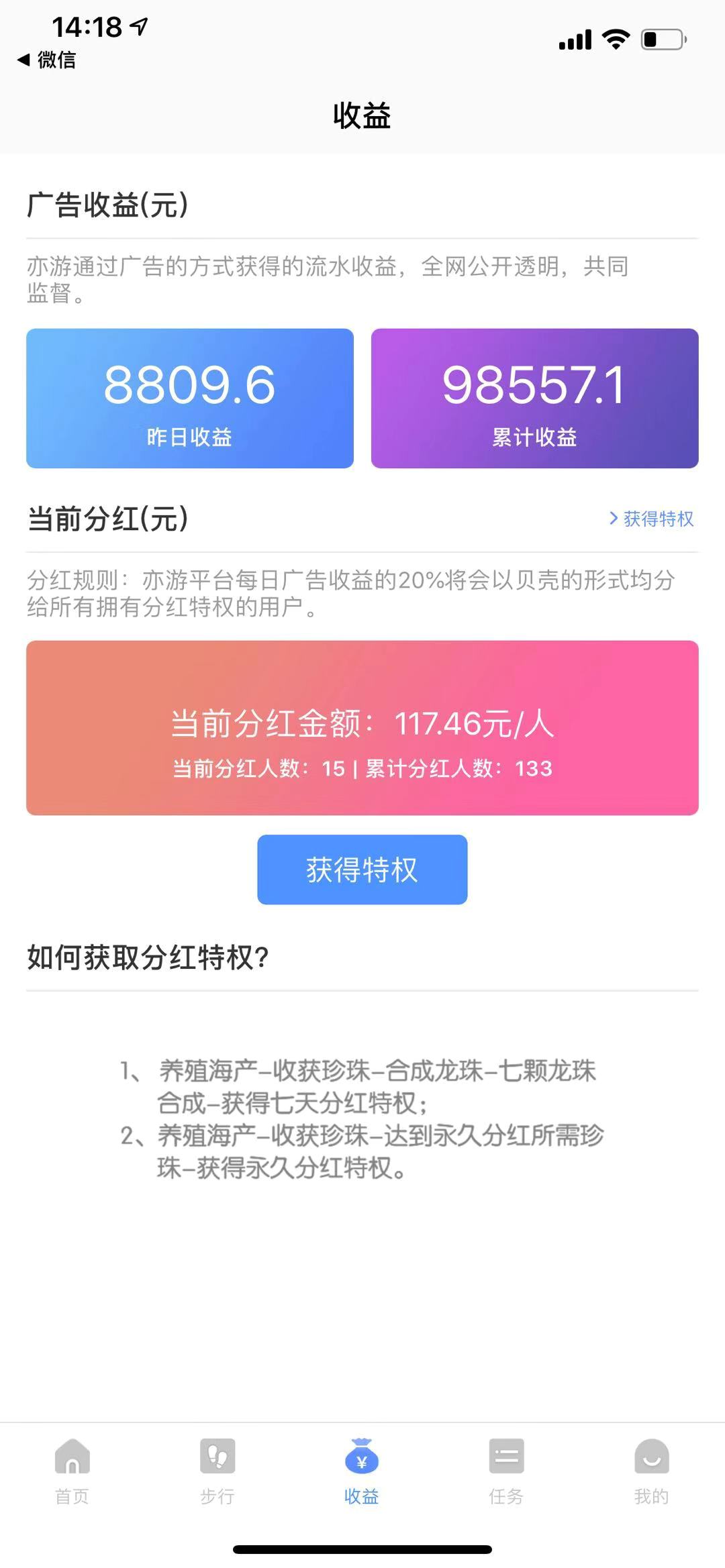
Task: Tap the pink 当前分红金额 banner
Action: (x=362, y=728)
